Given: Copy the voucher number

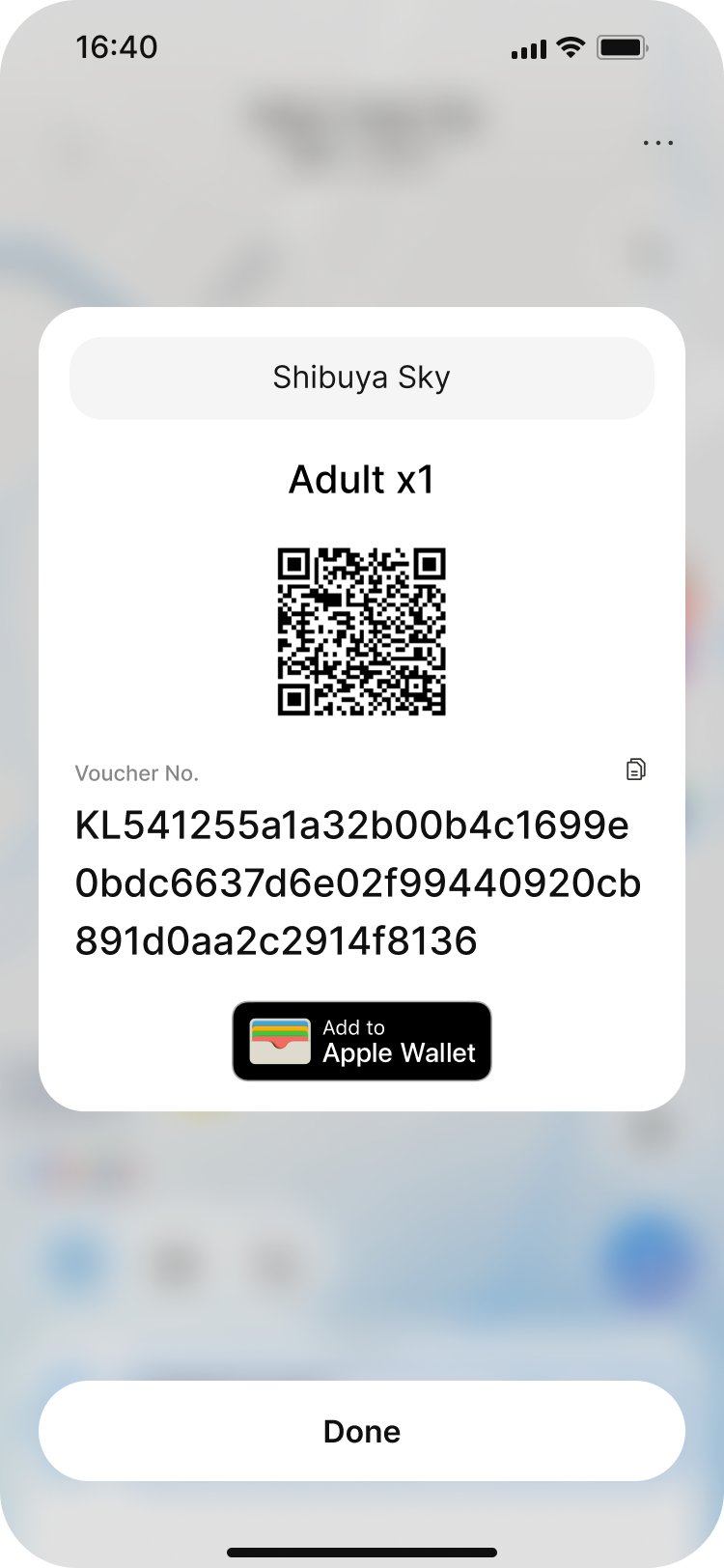Looking at the screenshot, I should click(635, 770).
